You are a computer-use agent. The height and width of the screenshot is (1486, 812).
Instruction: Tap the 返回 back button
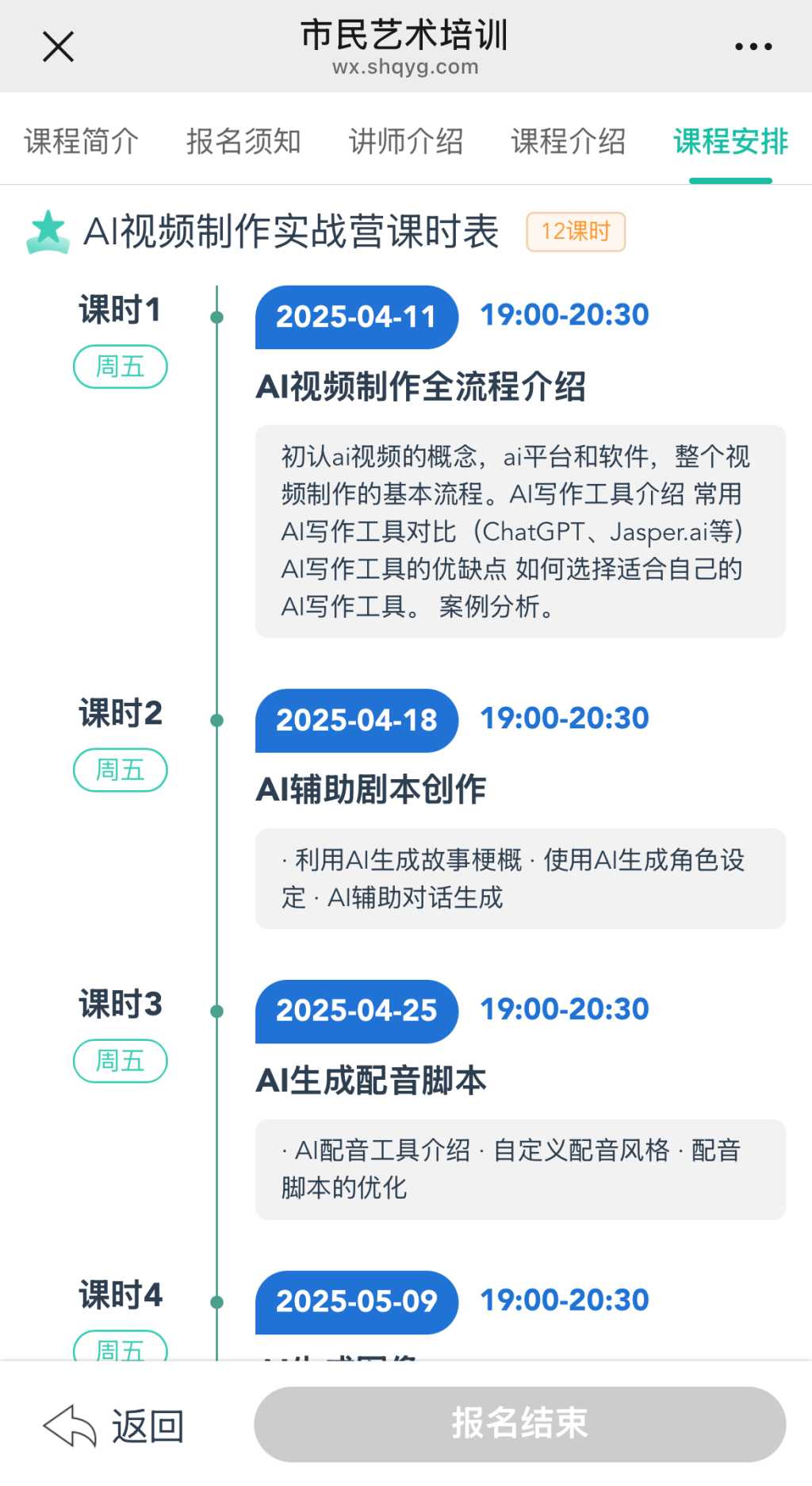click(x=114, y=1426)
